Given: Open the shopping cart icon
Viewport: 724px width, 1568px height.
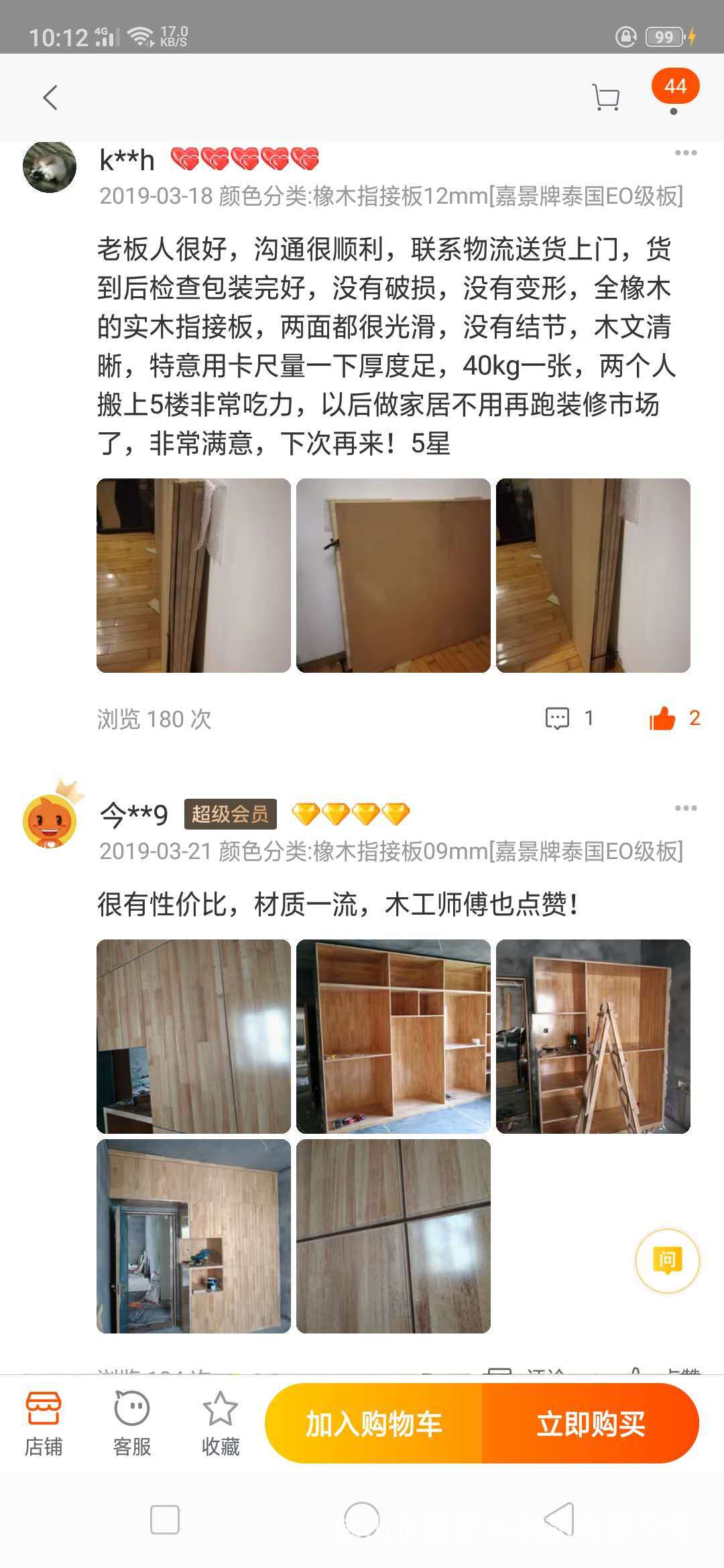Looking at the screenshot, I should tap(606, 98).
